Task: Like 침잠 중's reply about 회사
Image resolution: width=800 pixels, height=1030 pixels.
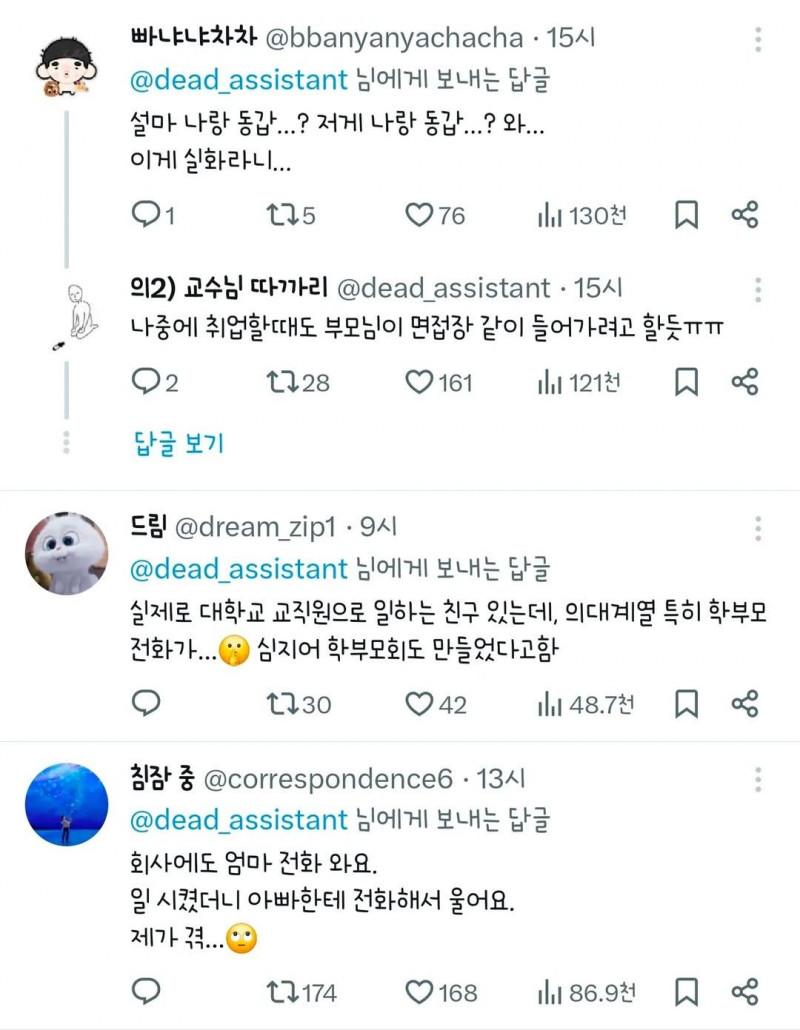Action: tap(420, 992)
